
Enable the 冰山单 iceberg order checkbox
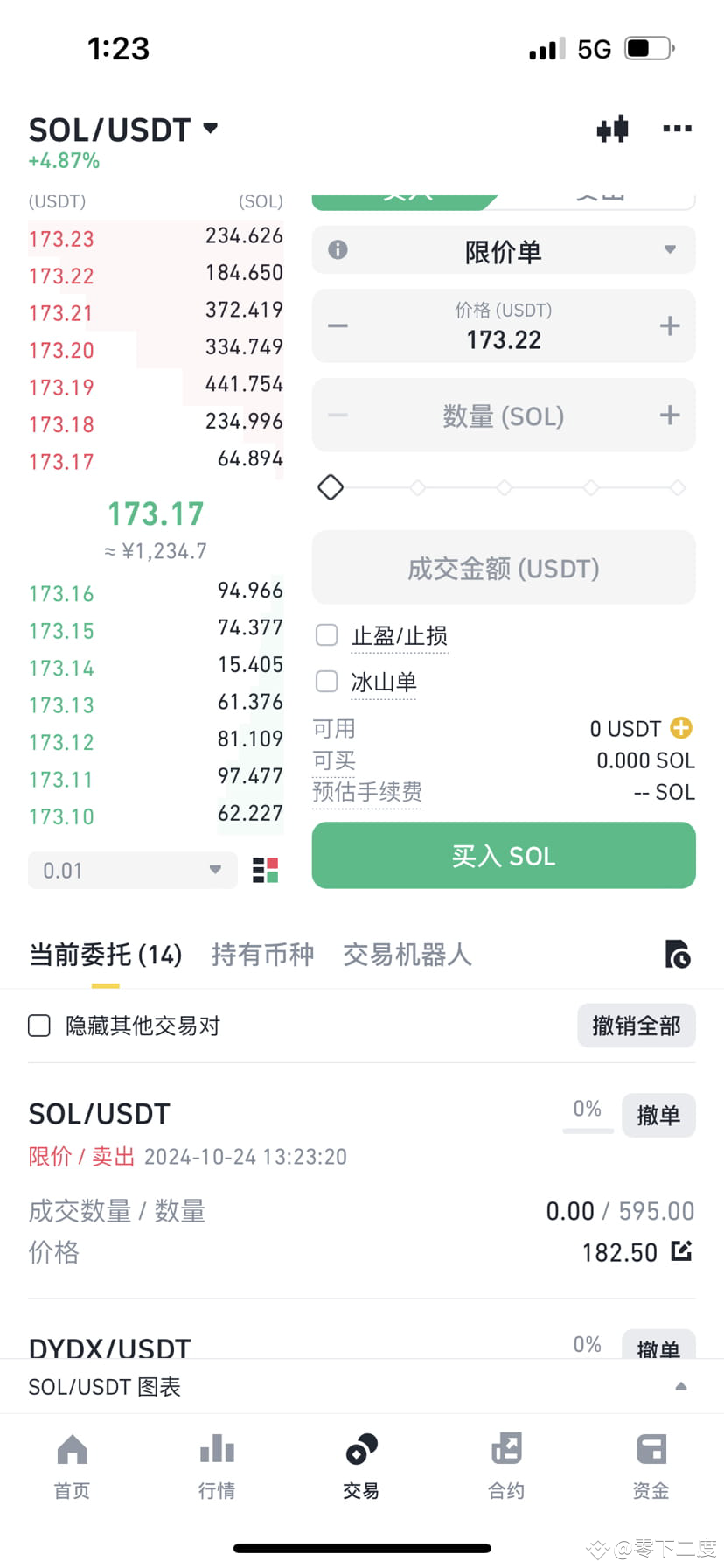[326, 681]
